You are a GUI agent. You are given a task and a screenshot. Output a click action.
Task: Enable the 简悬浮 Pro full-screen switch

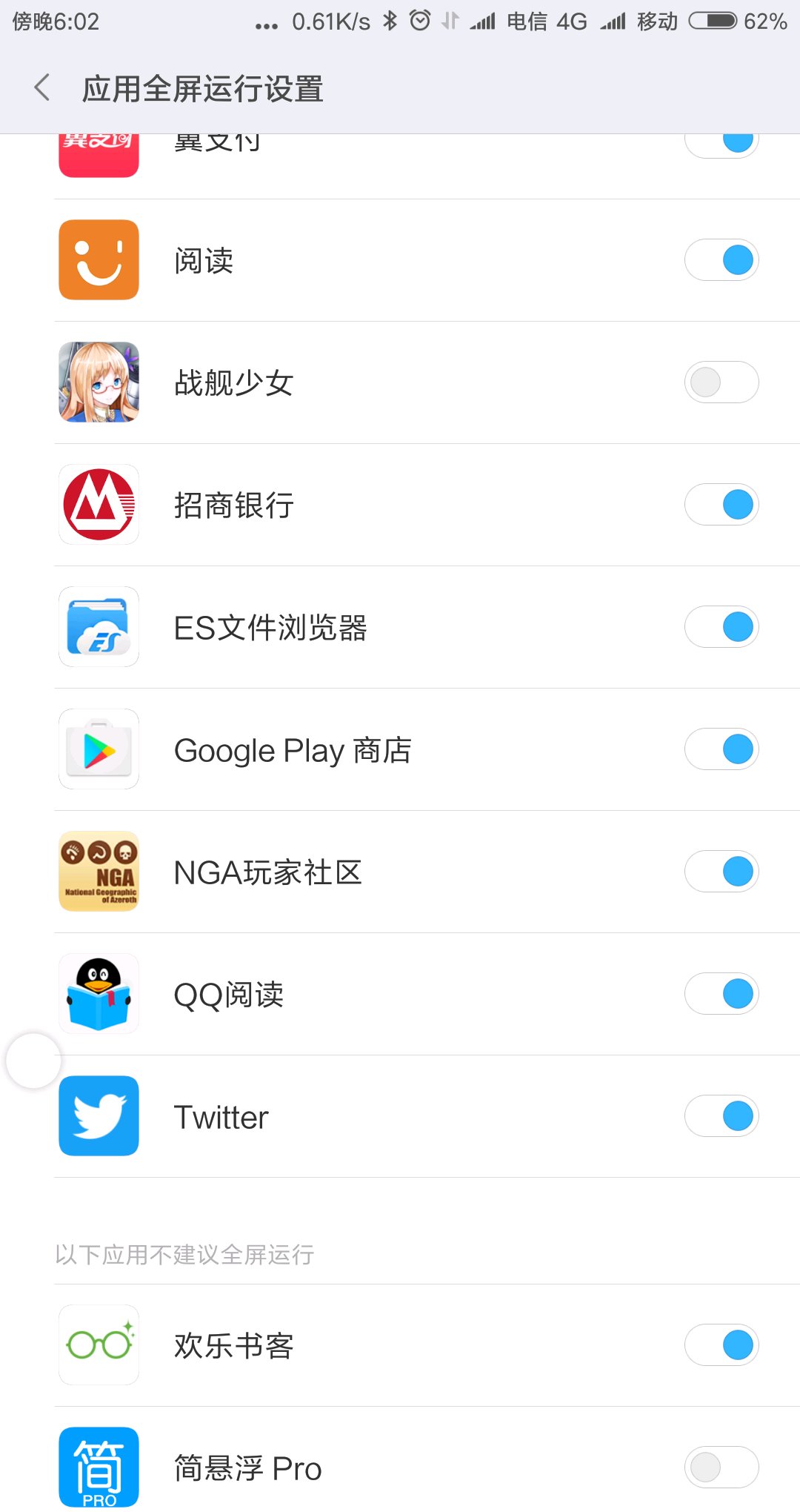(721, 1467)
